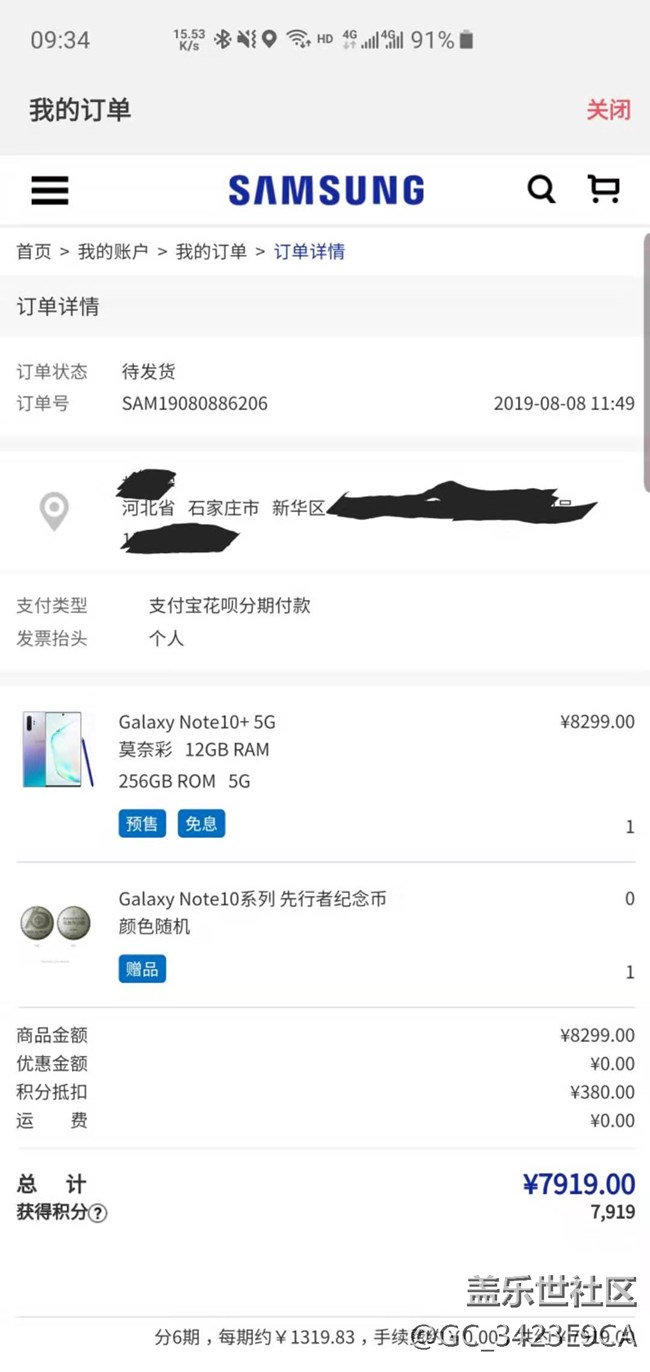The height and width of the screenshot is (1372, 650).
Task: Open the Galaxy Note10+ 5G product image
Action: [x=57, y=749]
